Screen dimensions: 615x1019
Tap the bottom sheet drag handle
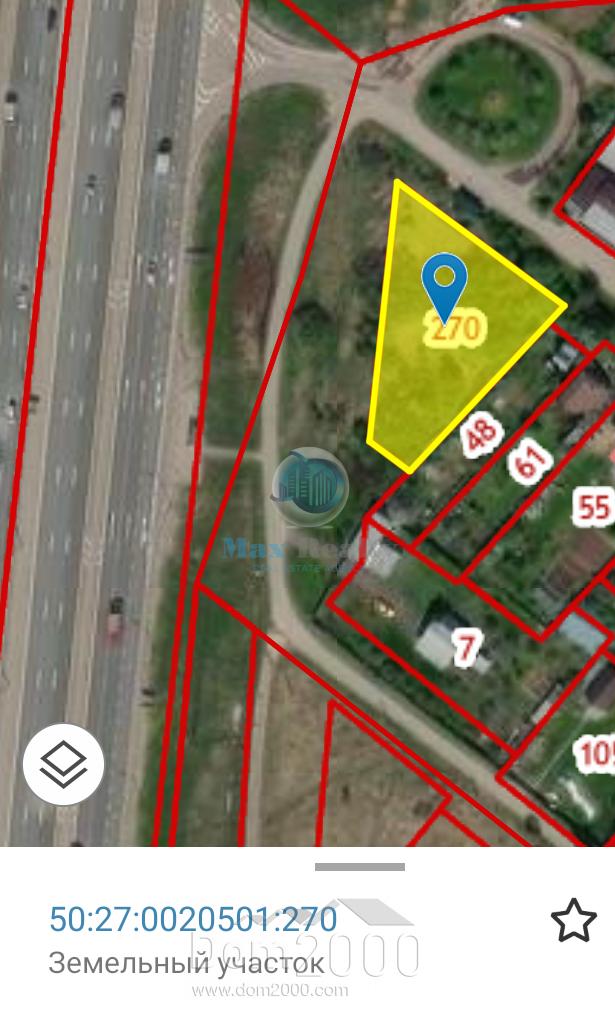tap(360, 866)
